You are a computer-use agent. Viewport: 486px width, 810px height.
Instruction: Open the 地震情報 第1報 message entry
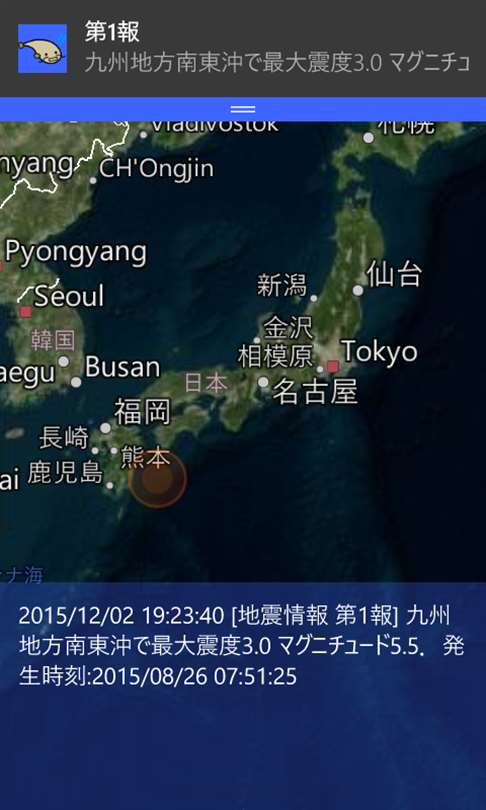click(x=242, y=646)
